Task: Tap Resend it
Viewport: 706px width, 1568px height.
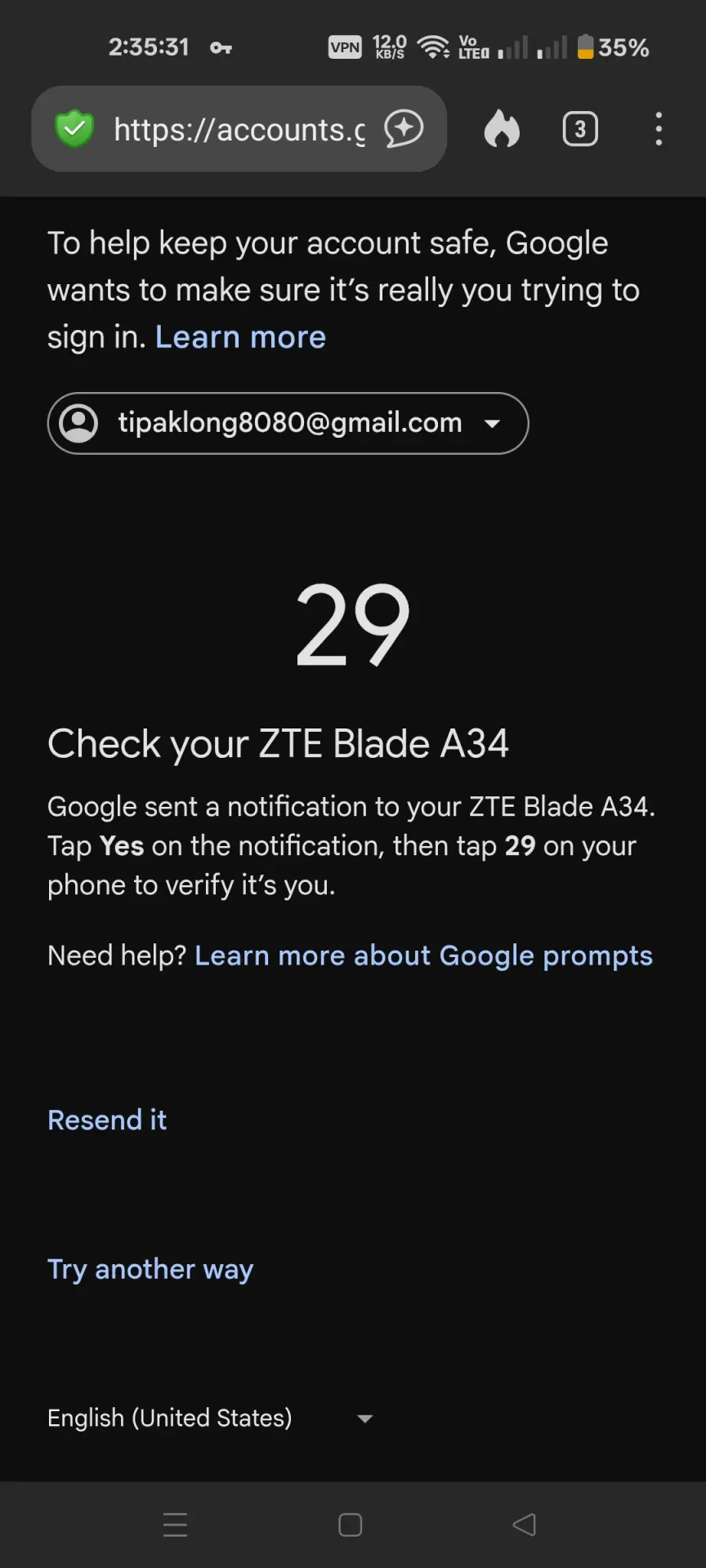Action: 107,1120
